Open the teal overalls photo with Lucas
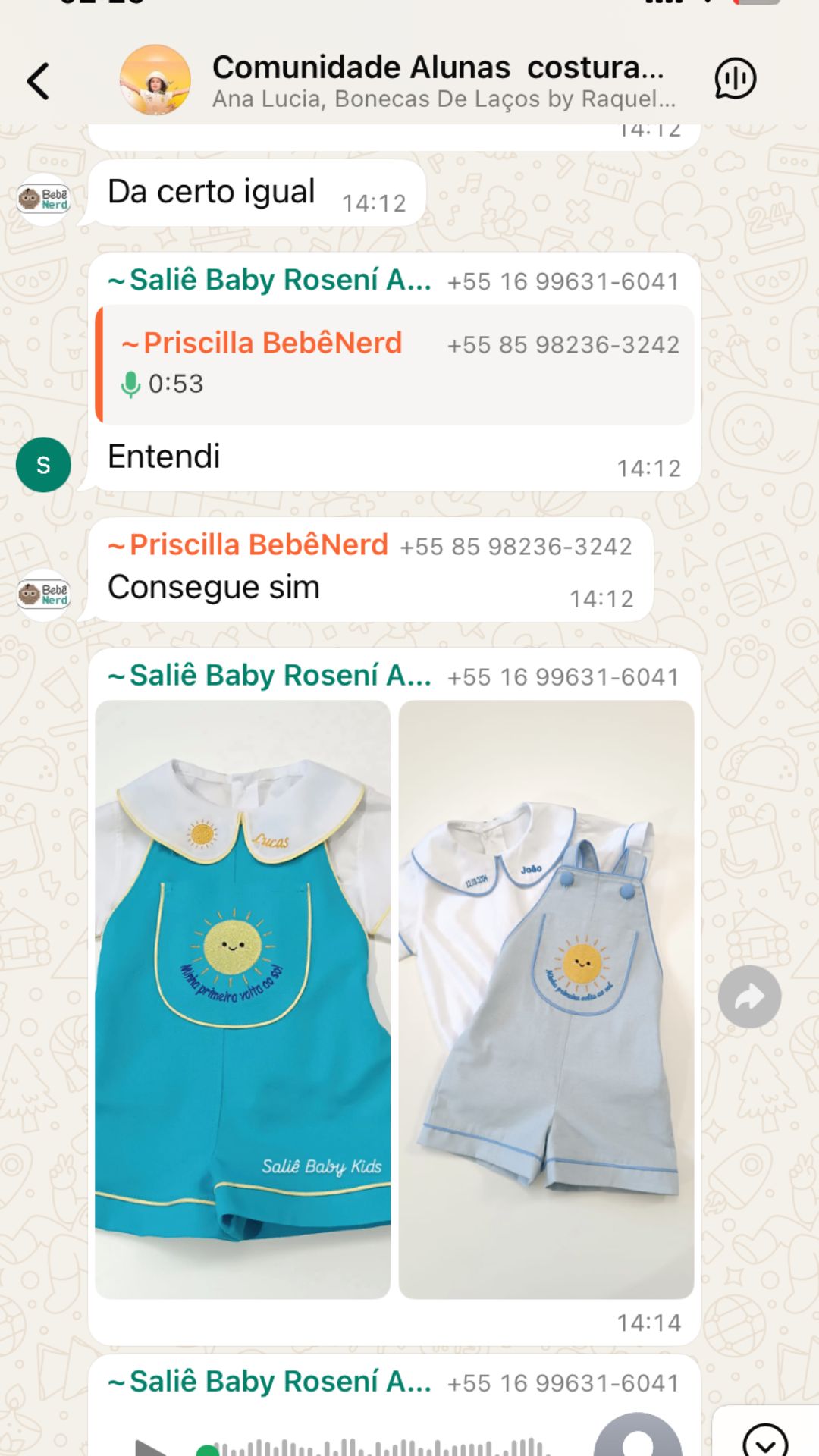The width and height of the screenshot is (819, 1456). [243, 999]
